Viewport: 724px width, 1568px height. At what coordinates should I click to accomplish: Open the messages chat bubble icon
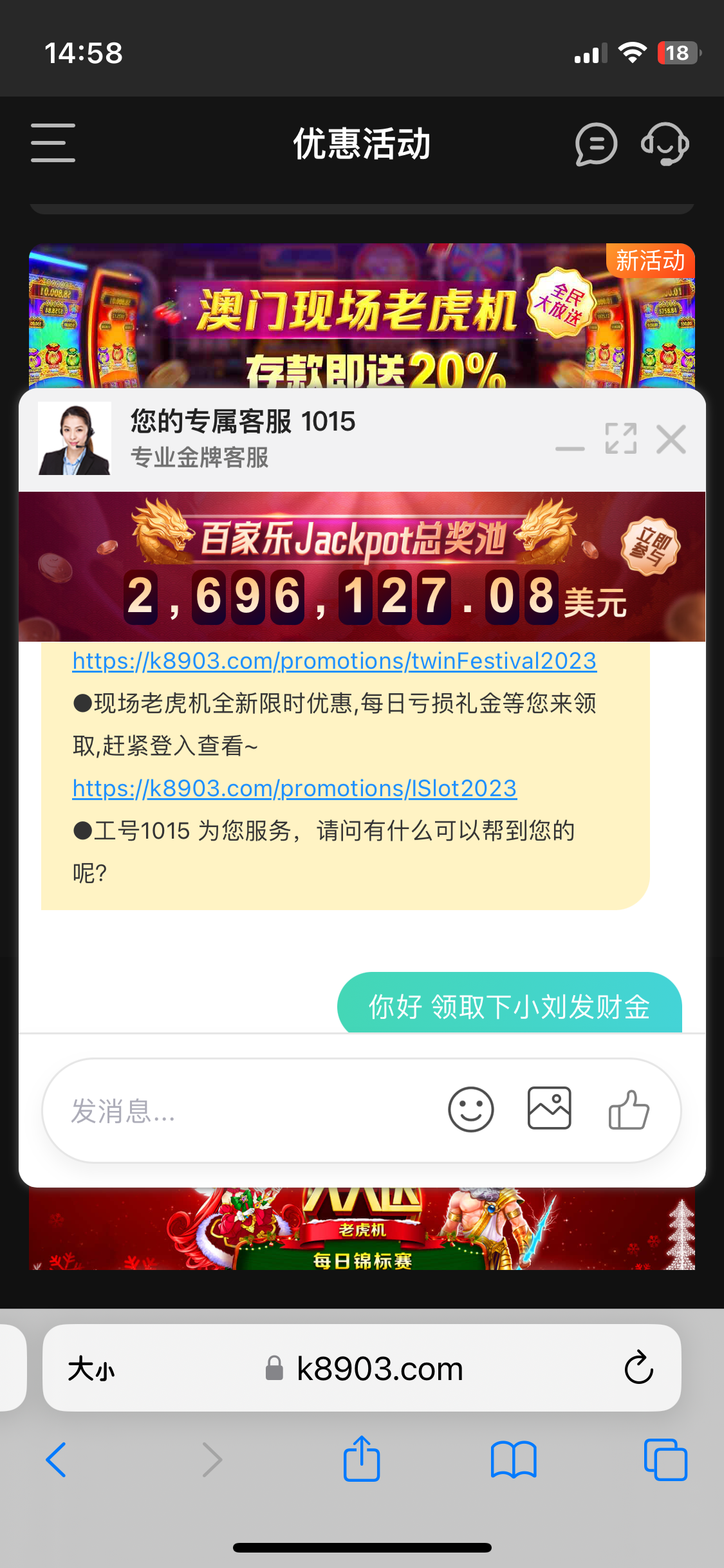(595, 144)
